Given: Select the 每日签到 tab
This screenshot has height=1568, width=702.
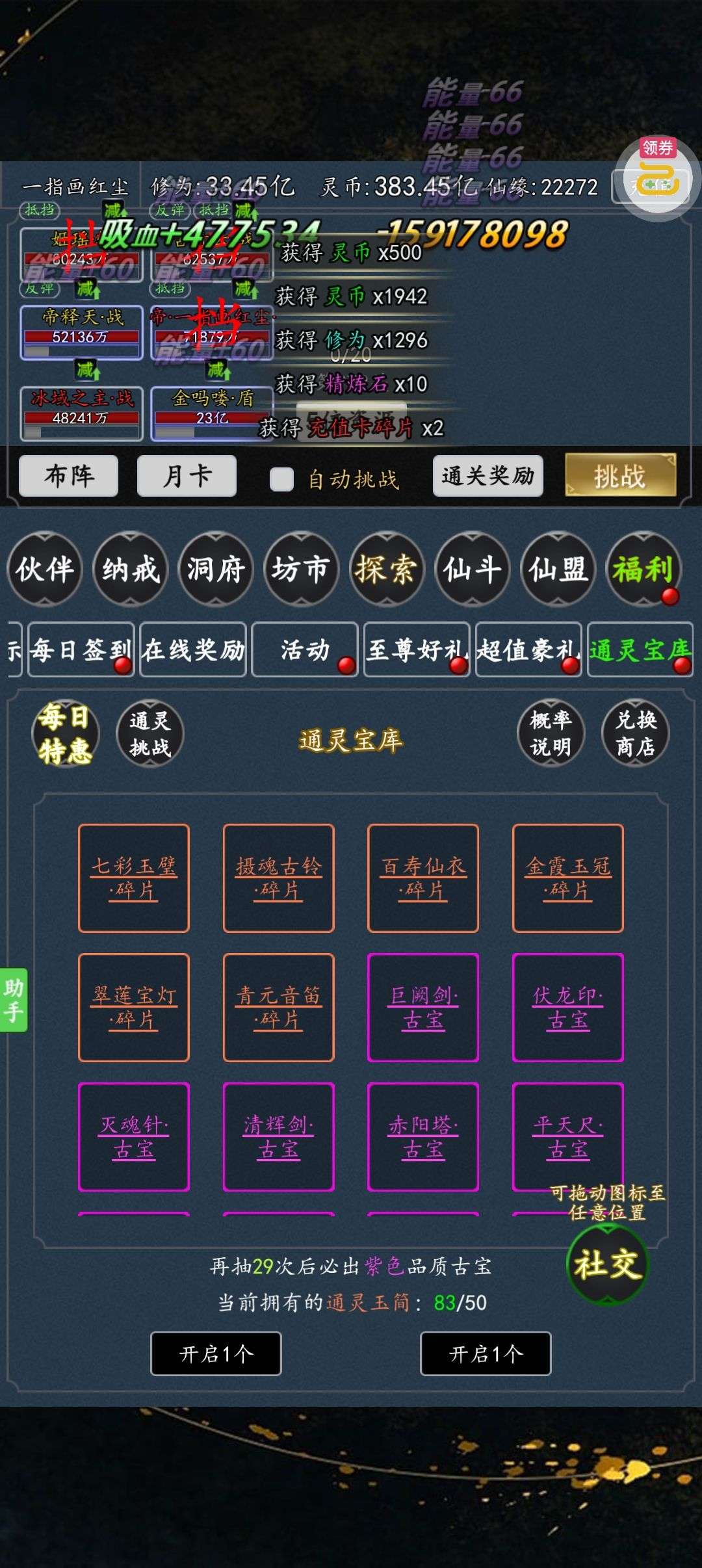Looking at the screenshot, I should 81,649.
